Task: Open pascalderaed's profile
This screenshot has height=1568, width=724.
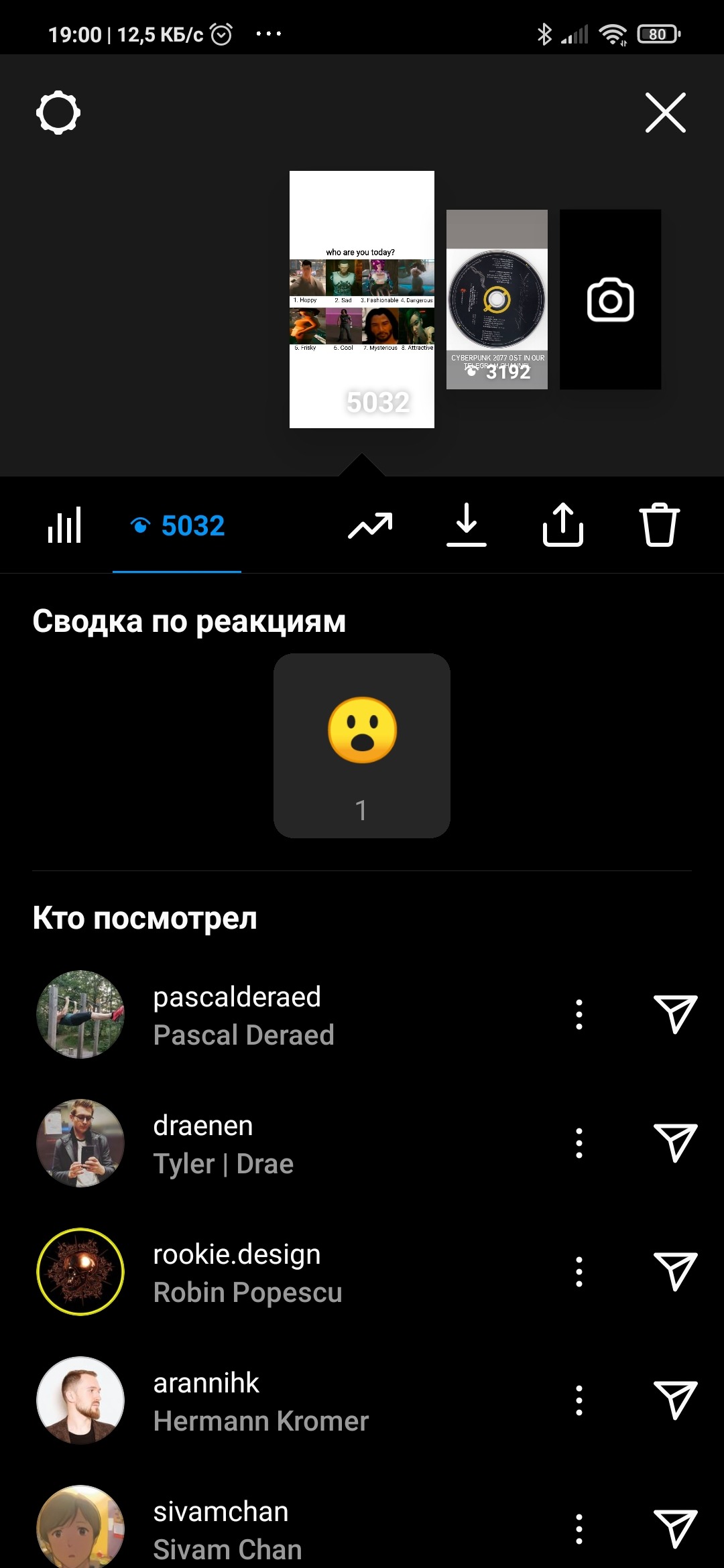Action: (x=237, y=1015)
